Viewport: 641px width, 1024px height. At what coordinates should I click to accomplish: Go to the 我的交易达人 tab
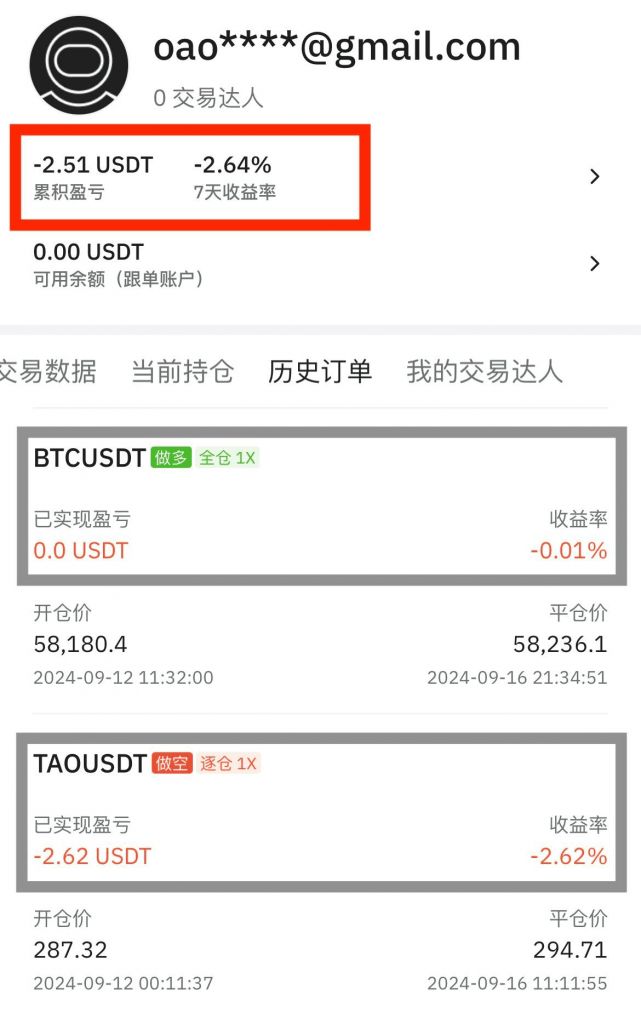pyautogui.click(x=484, y=372)
